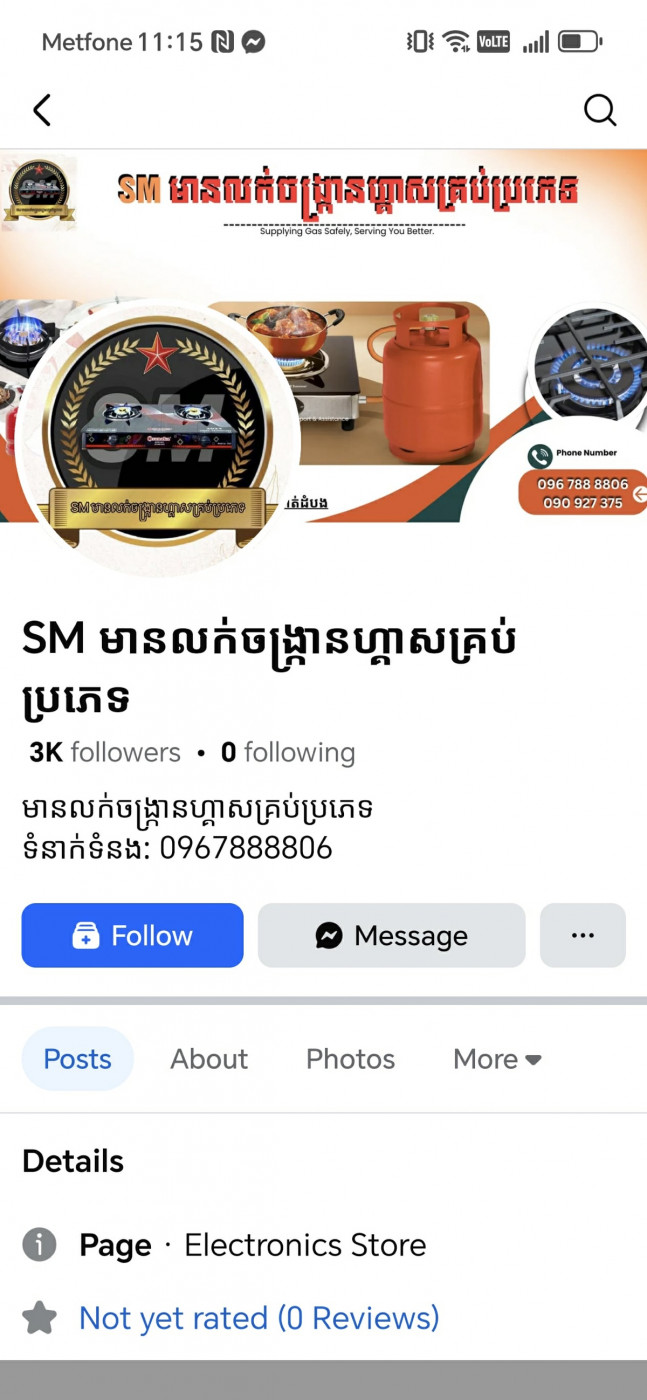Expand the More tab dropdown
647x1400 pixels.
497,1059
